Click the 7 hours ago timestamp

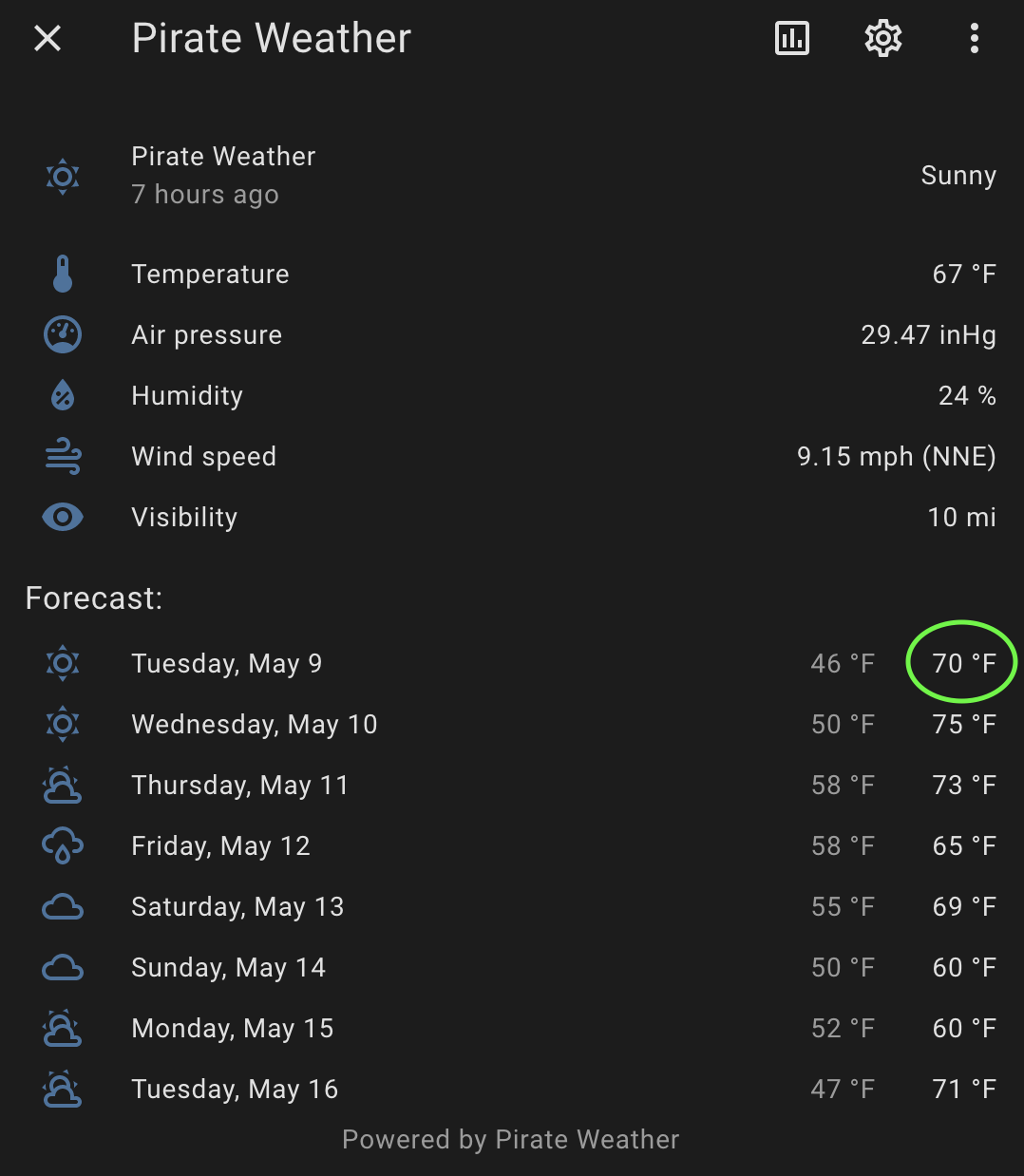point(204,195)
